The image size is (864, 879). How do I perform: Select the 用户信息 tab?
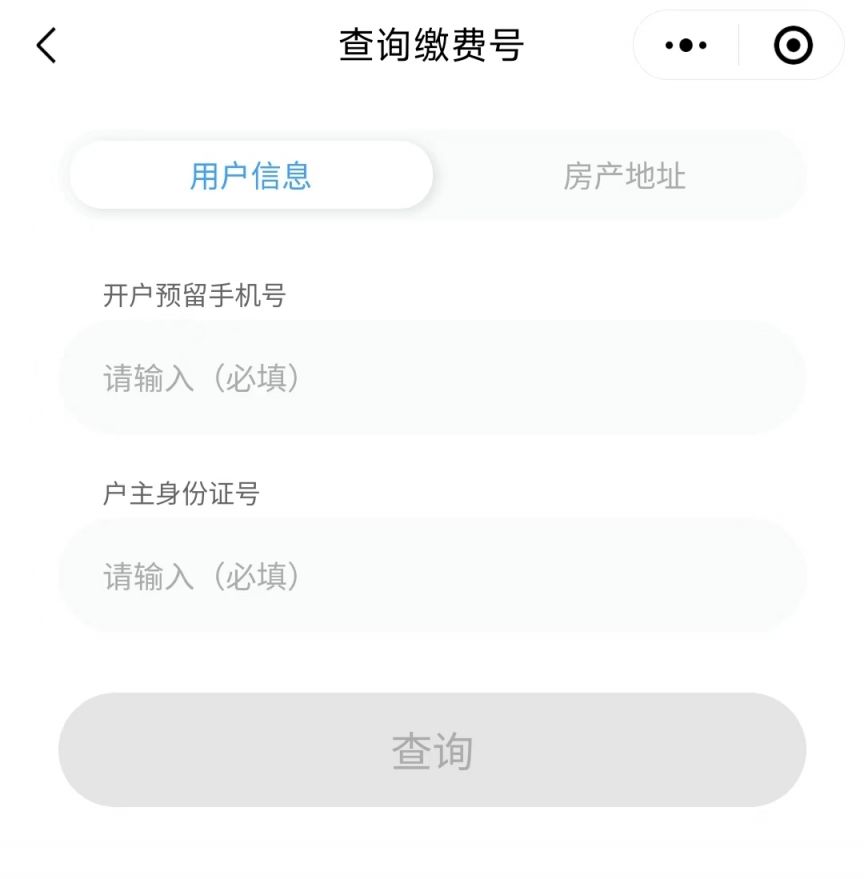[x=250, y=175]
